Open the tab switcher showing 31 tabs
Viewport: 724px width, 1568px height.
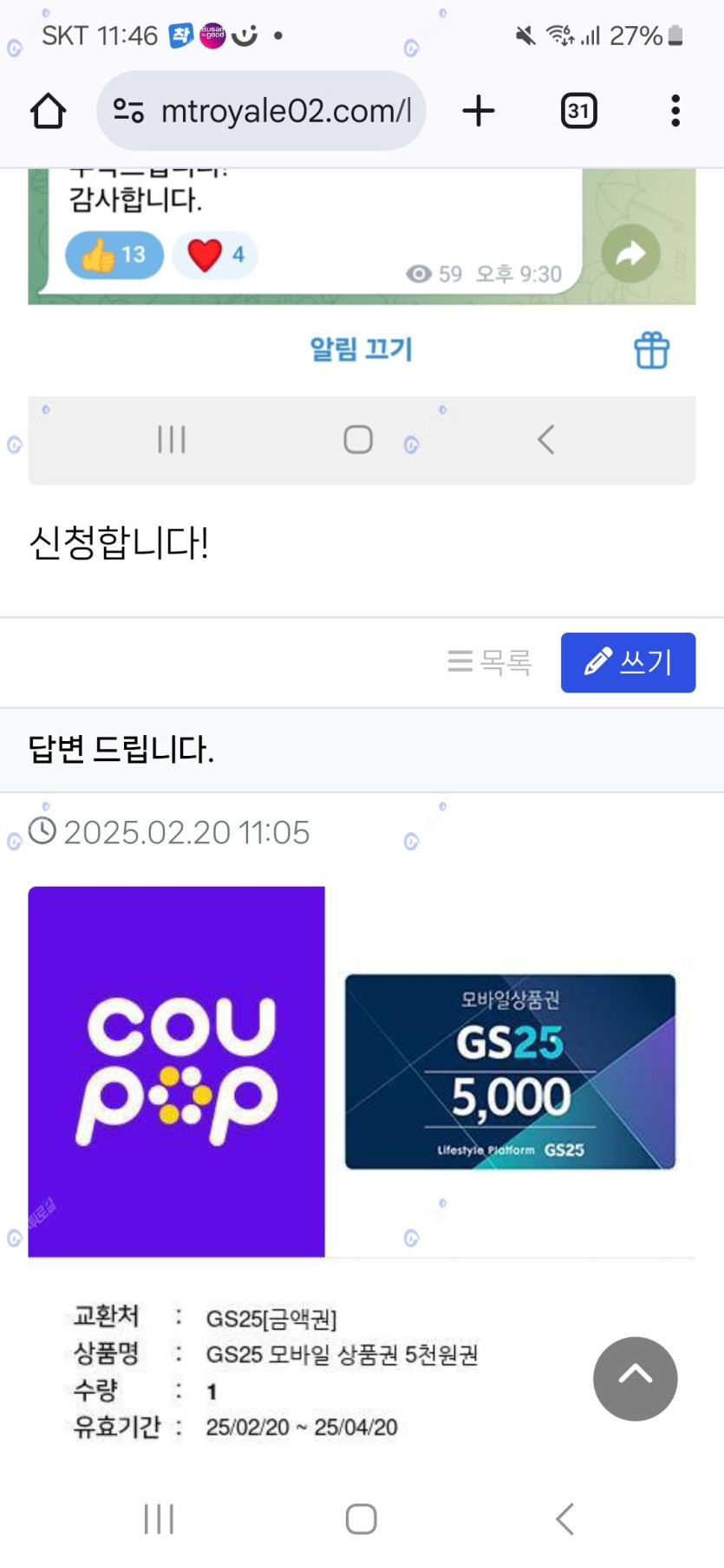tap(578, 111)
